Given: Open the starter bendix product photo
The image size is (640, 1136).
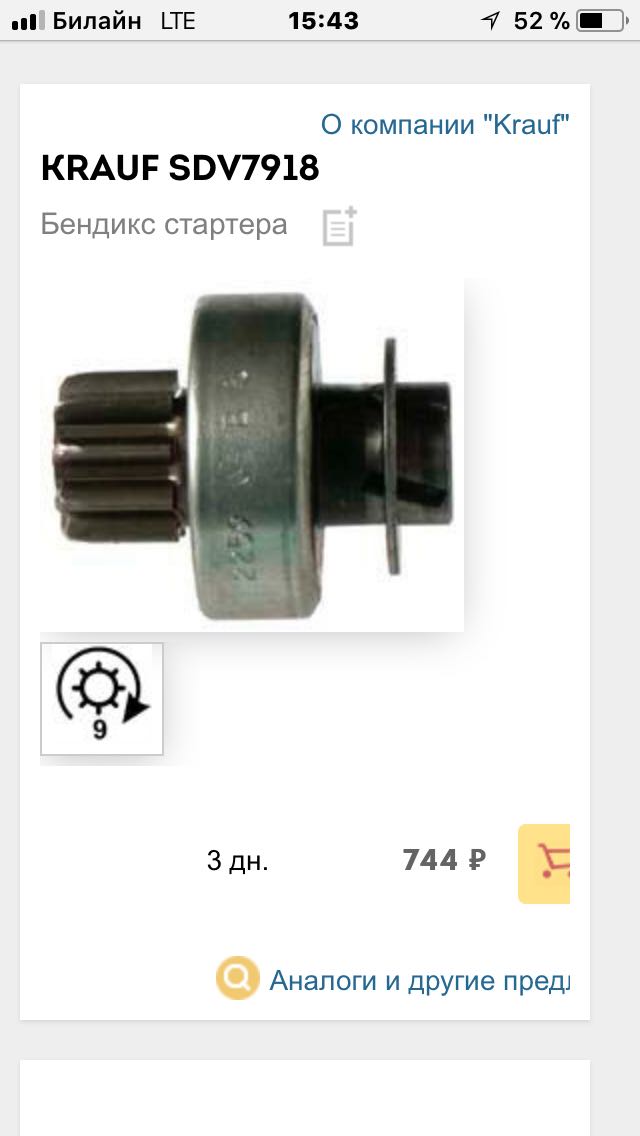Looking at the screenshot, I should click(252, 455).
